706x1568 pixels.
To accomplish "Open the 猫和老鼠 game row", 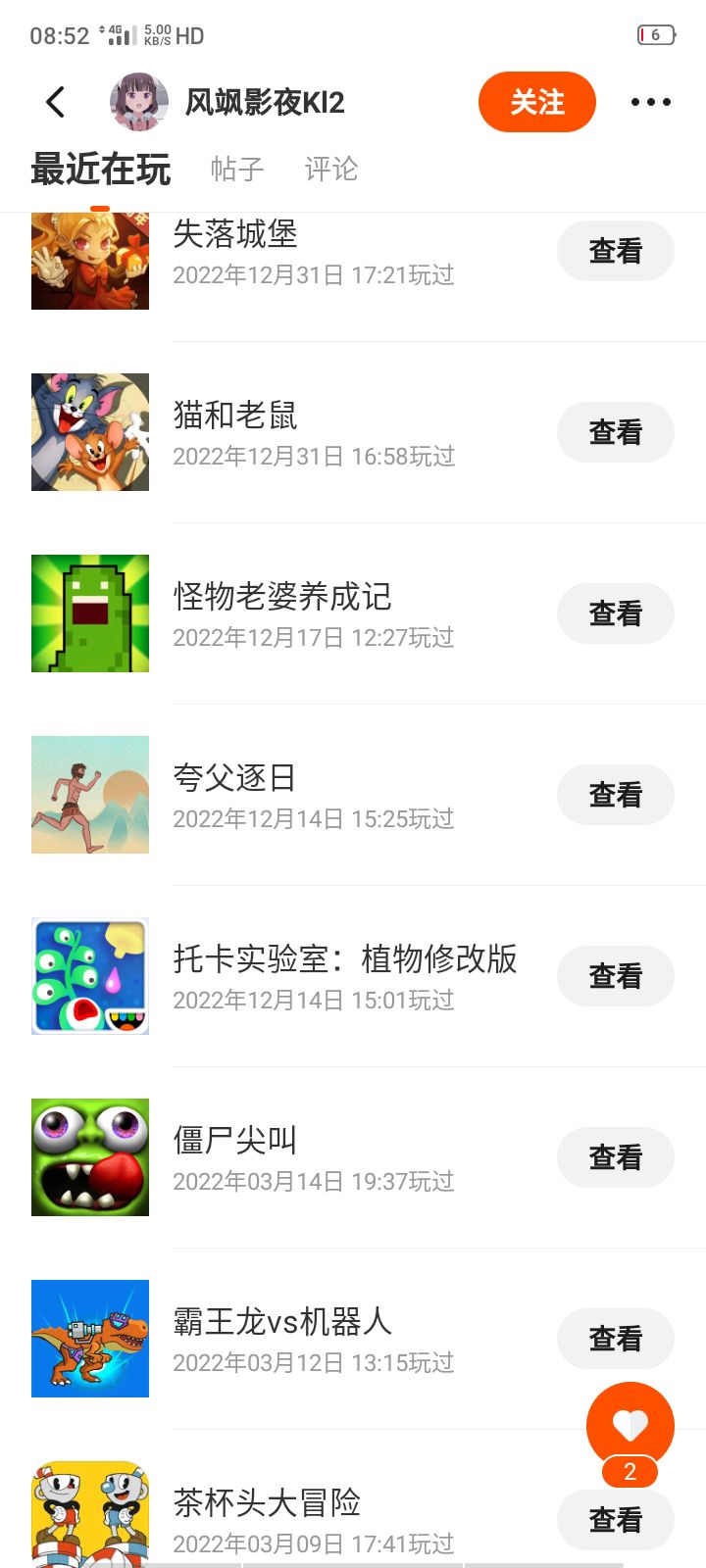I will pos(314,432).
